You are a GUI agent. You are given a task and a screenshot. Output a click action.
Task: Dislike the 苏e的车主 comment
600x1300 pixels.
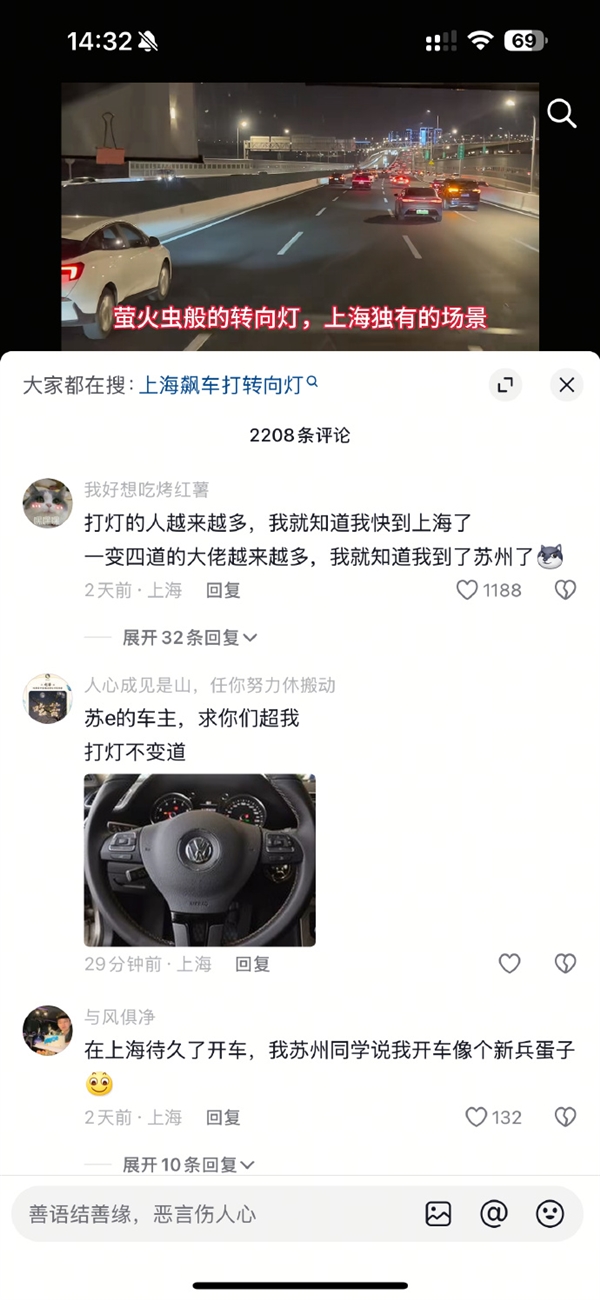565,964
